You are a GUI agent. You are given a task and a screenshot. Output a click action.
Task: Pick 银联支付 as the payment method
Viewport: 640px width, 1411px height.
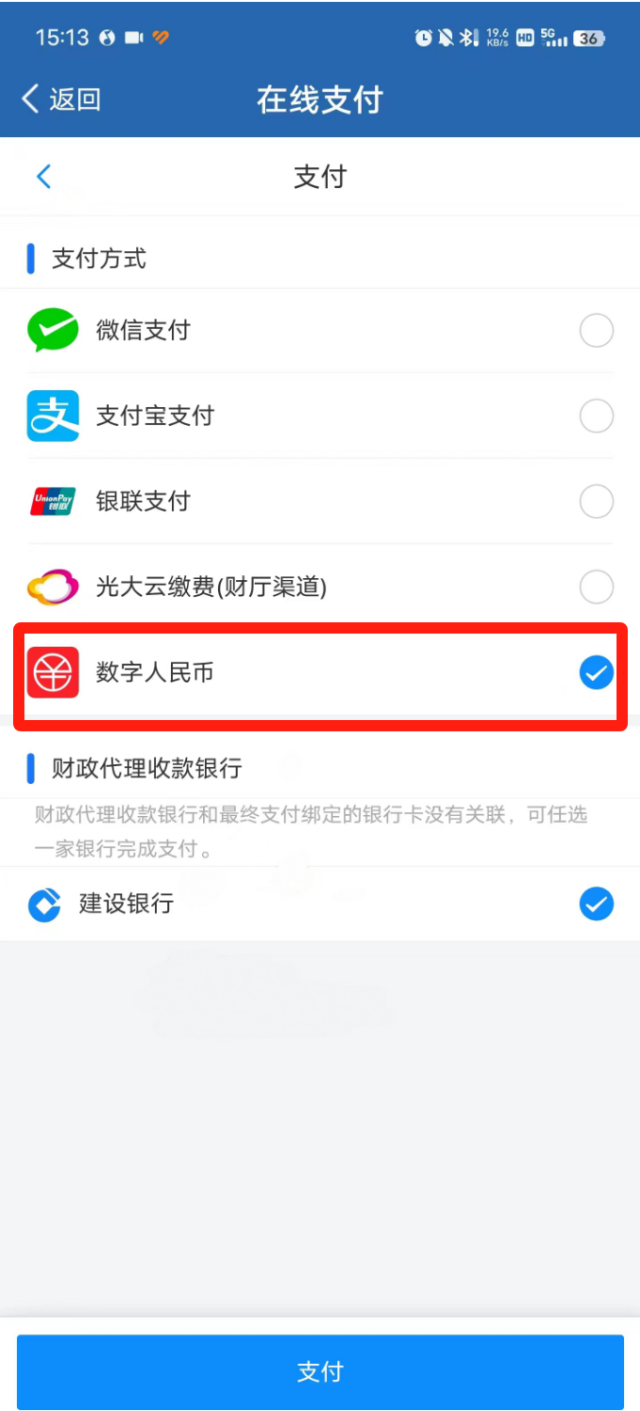tap(320, 501)
